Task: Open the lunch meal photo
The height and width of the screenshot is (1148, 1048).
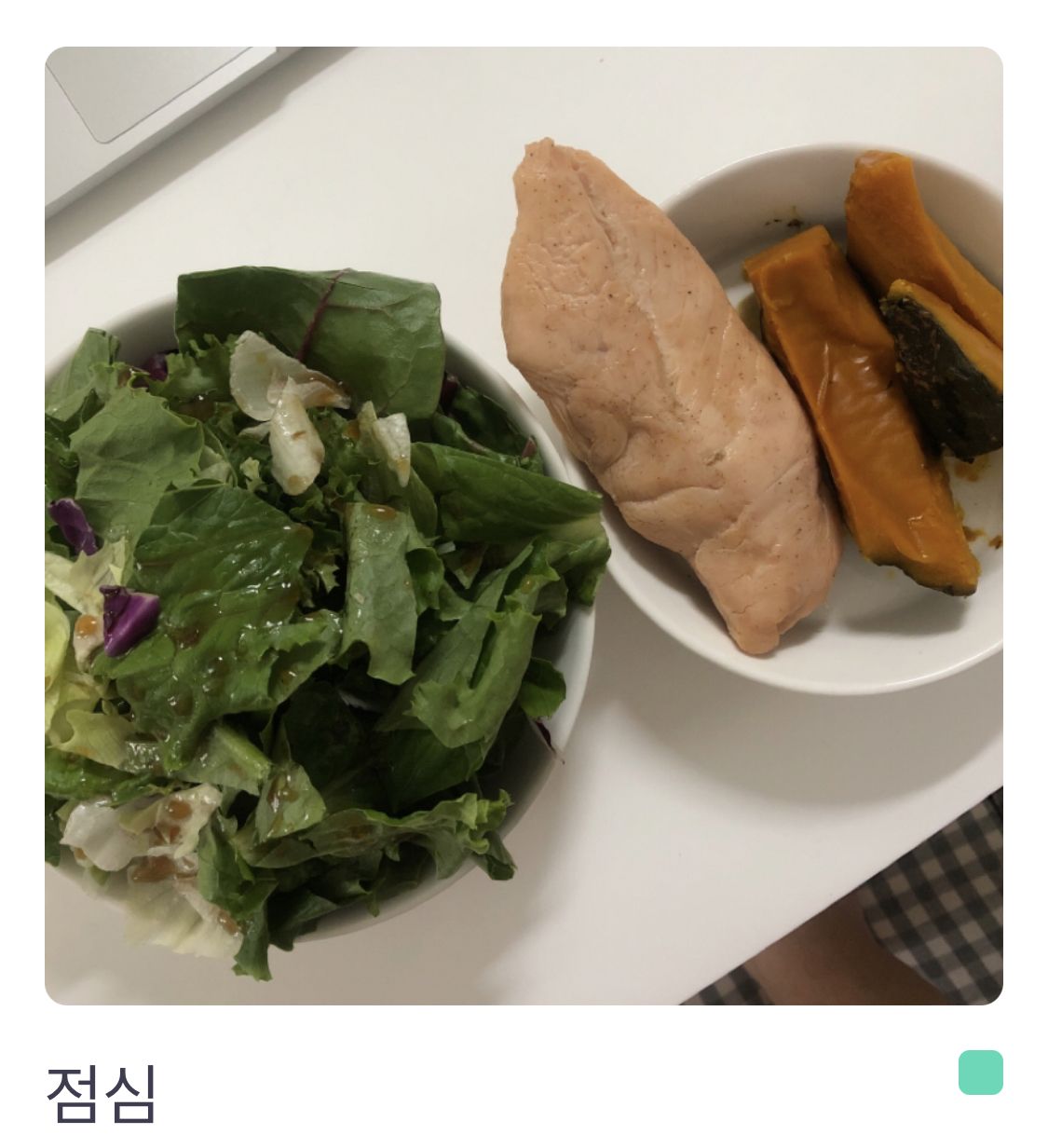Action: [524, 526]
